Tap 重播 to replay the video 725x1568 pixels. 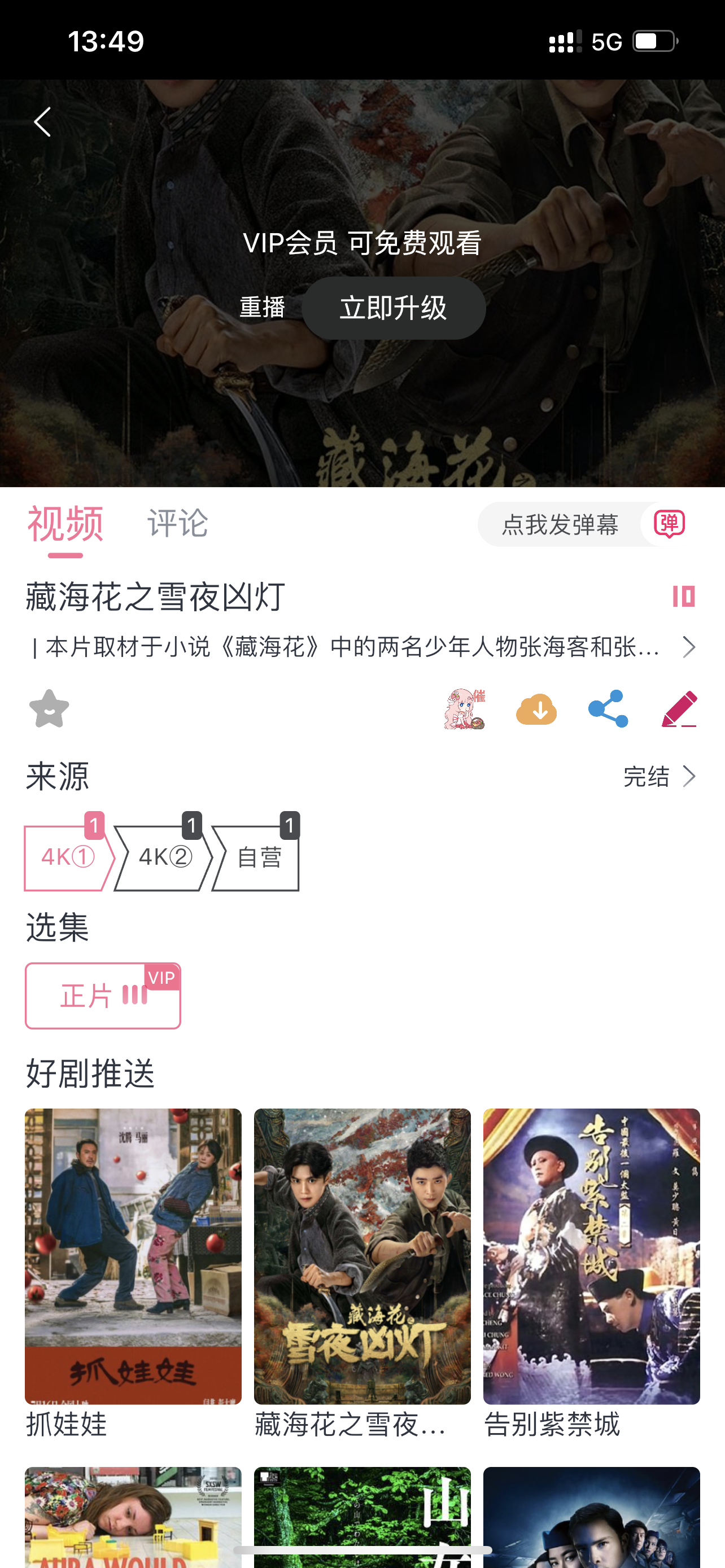[x=263, y=308]
